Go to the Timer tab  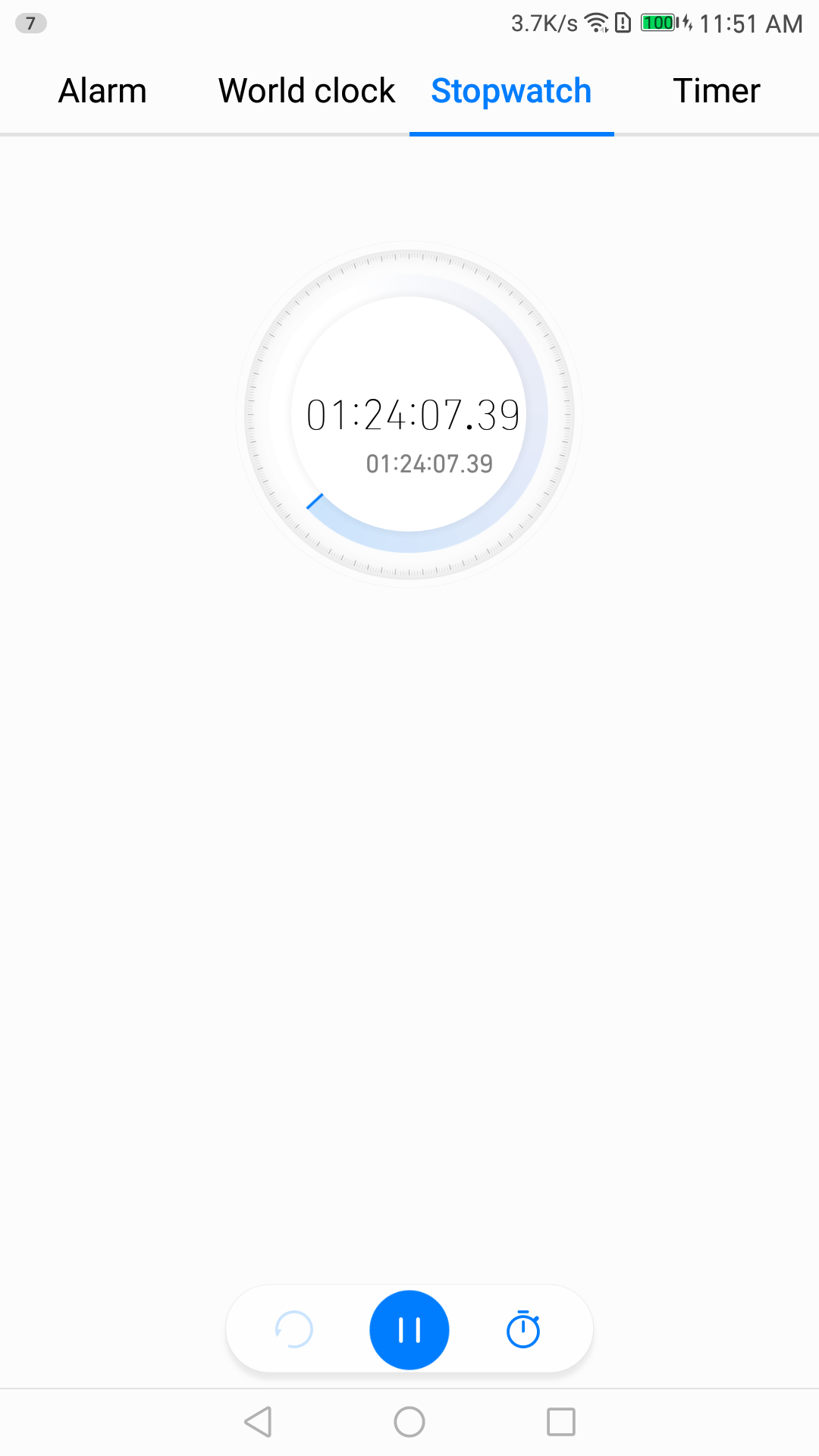coord(717,91)
